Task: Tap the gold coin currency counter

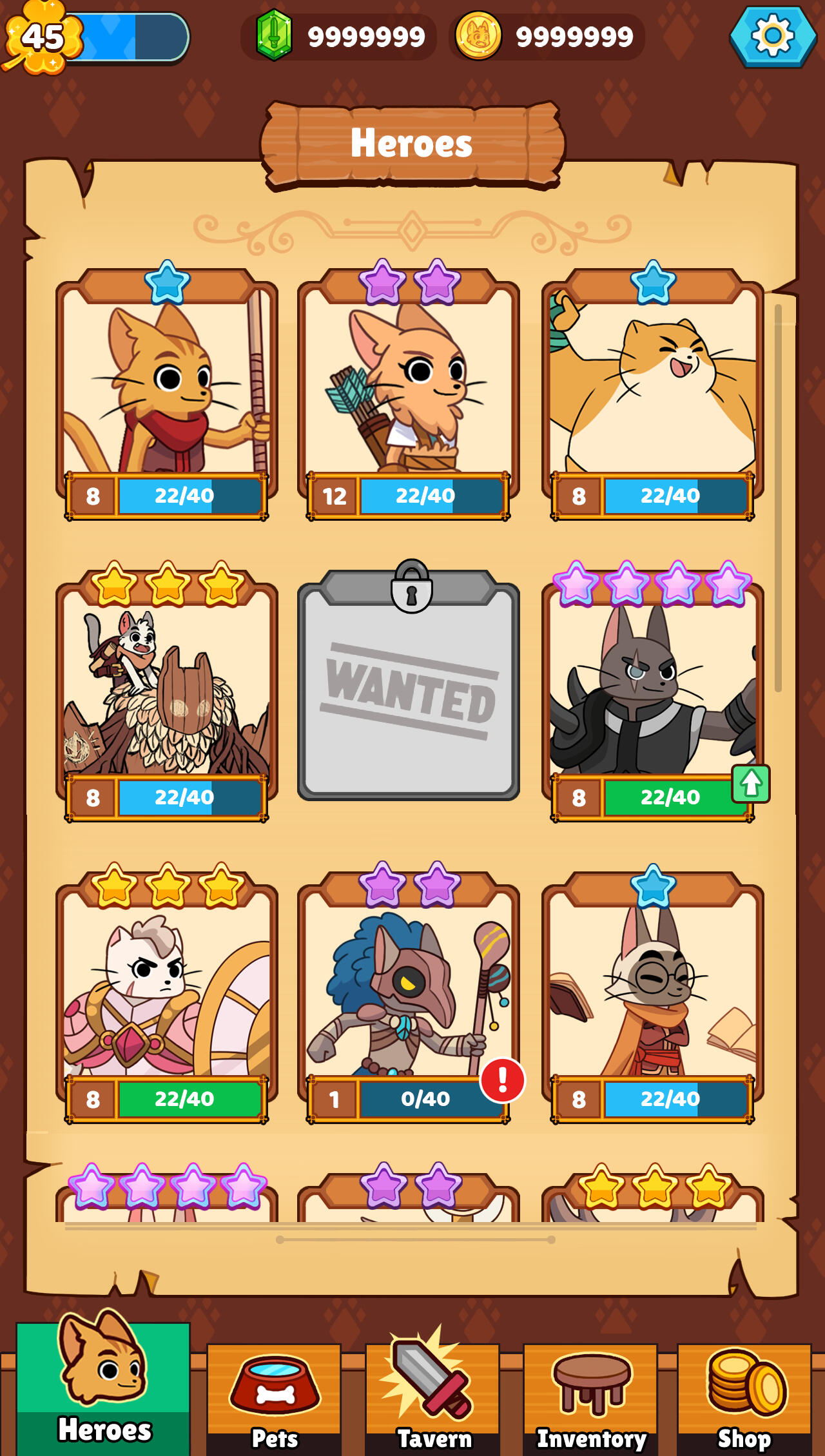Action: pos(547,37)
